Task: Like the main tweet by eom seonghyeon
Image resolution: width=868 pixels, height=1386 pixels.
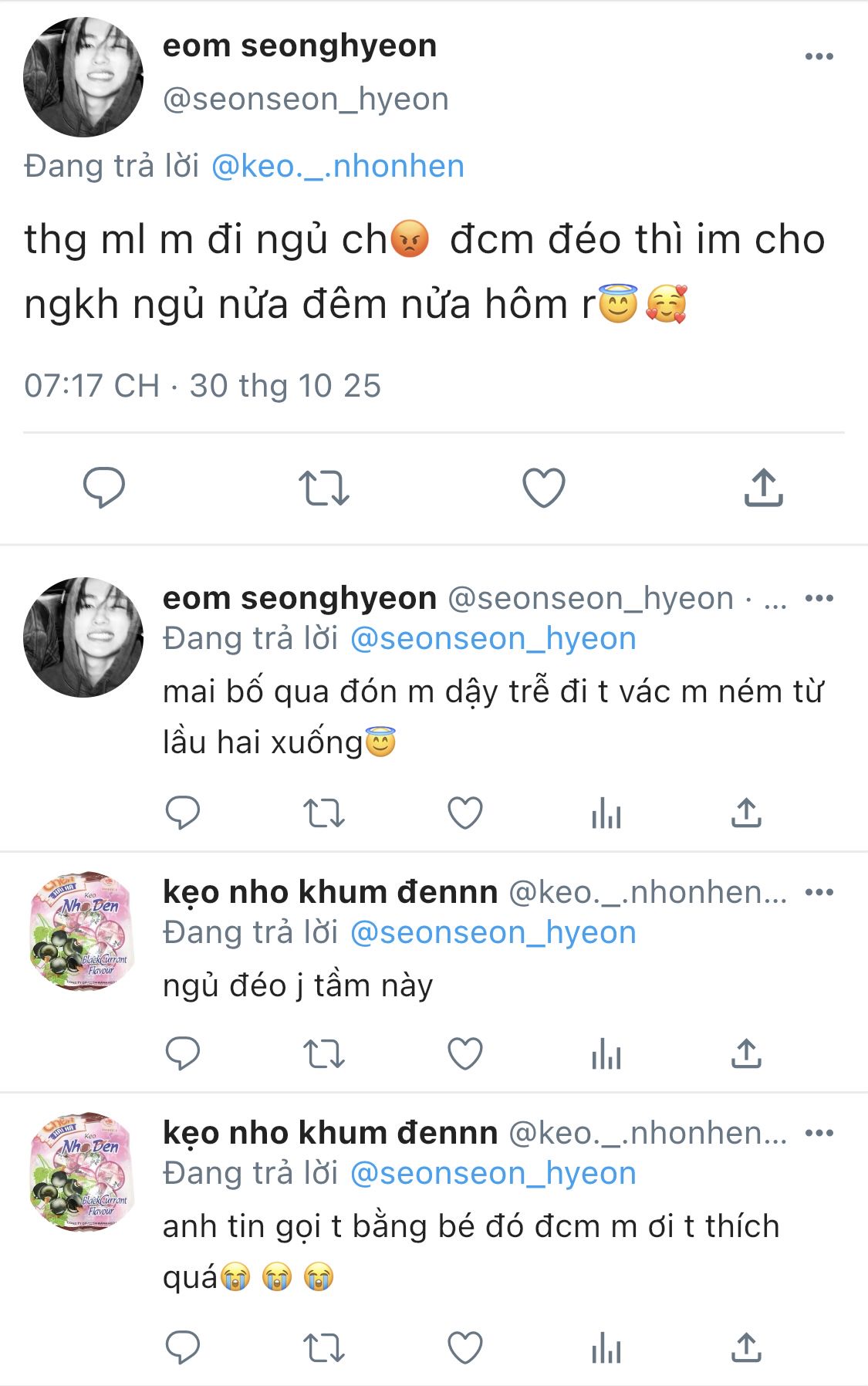Action: (x=544, y=488)
